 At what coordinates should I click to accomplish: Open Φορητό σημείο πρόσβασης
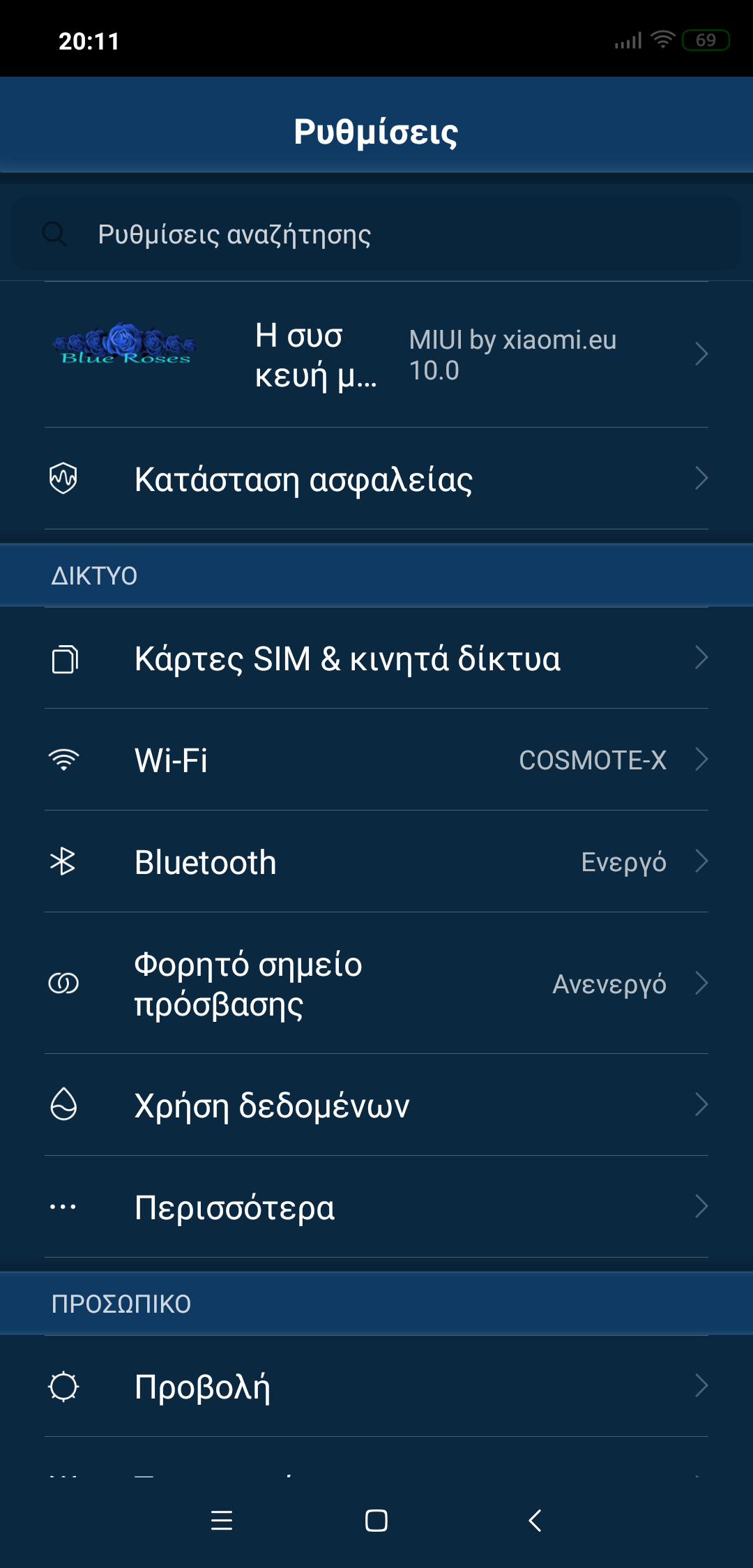pyautogui.click(x=376, y=983)
